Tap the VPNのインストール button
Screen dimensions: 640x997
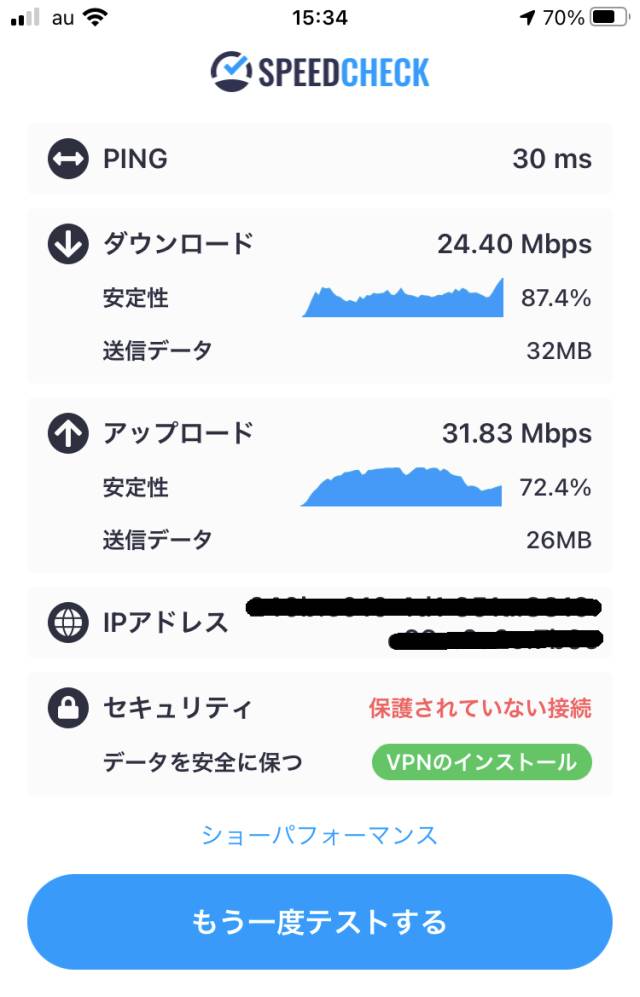[x=481, y=762]
